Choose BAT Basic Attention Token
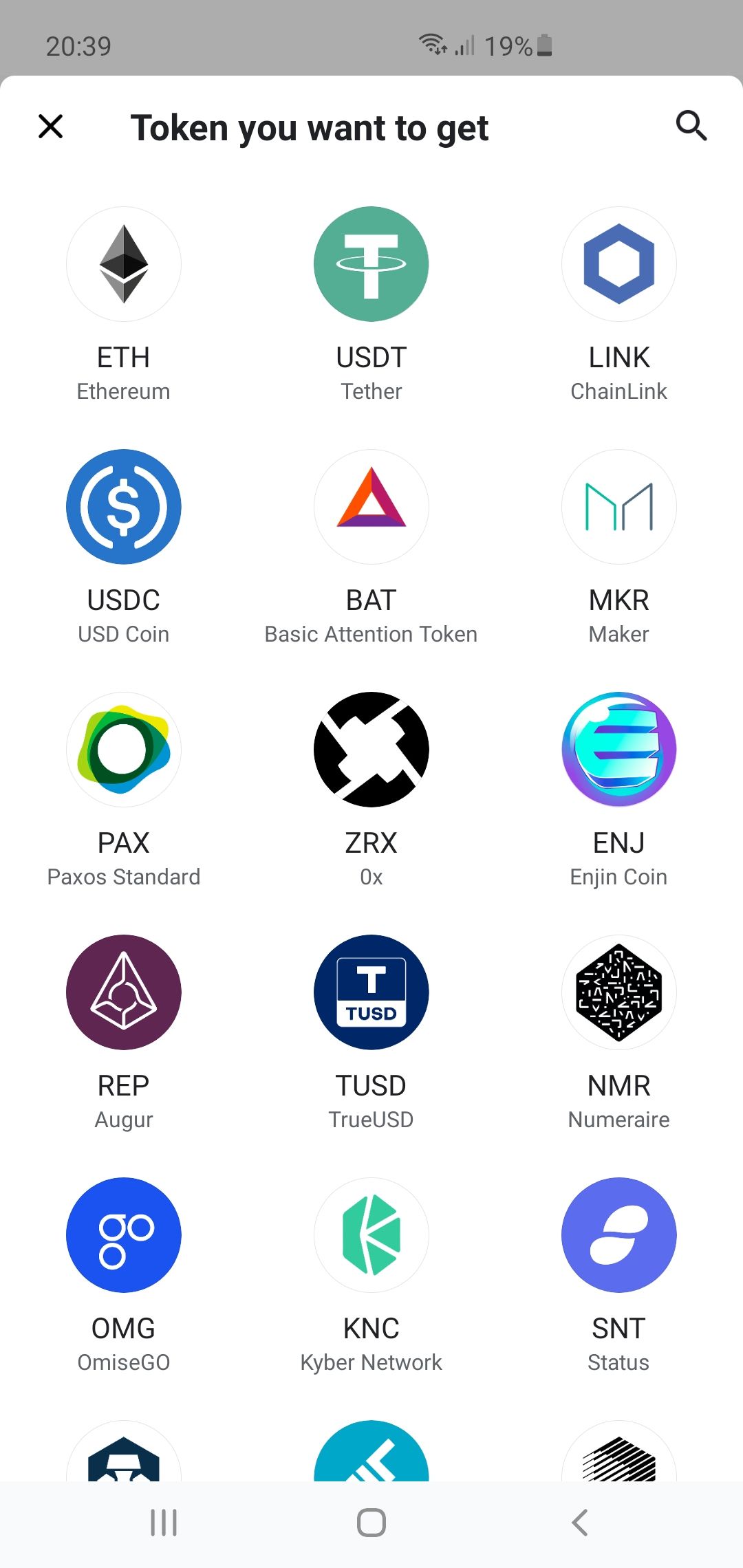This screenshot has height=1568, width=743. [371, 508]
